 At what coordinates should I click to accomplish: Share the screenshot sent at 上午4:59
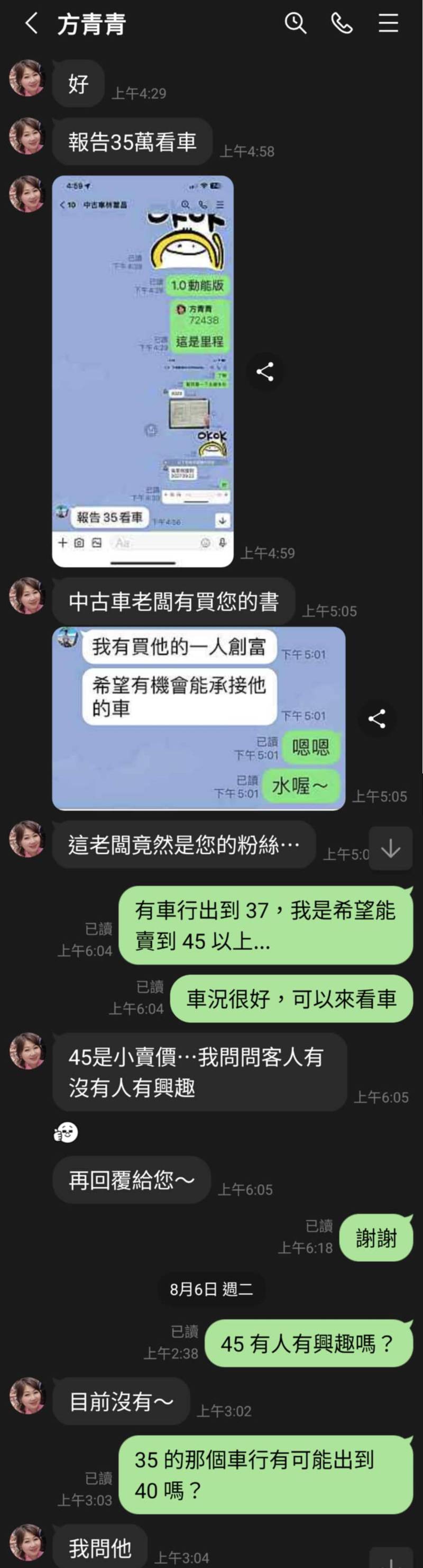pyautogui.click(x=265, y=371)
